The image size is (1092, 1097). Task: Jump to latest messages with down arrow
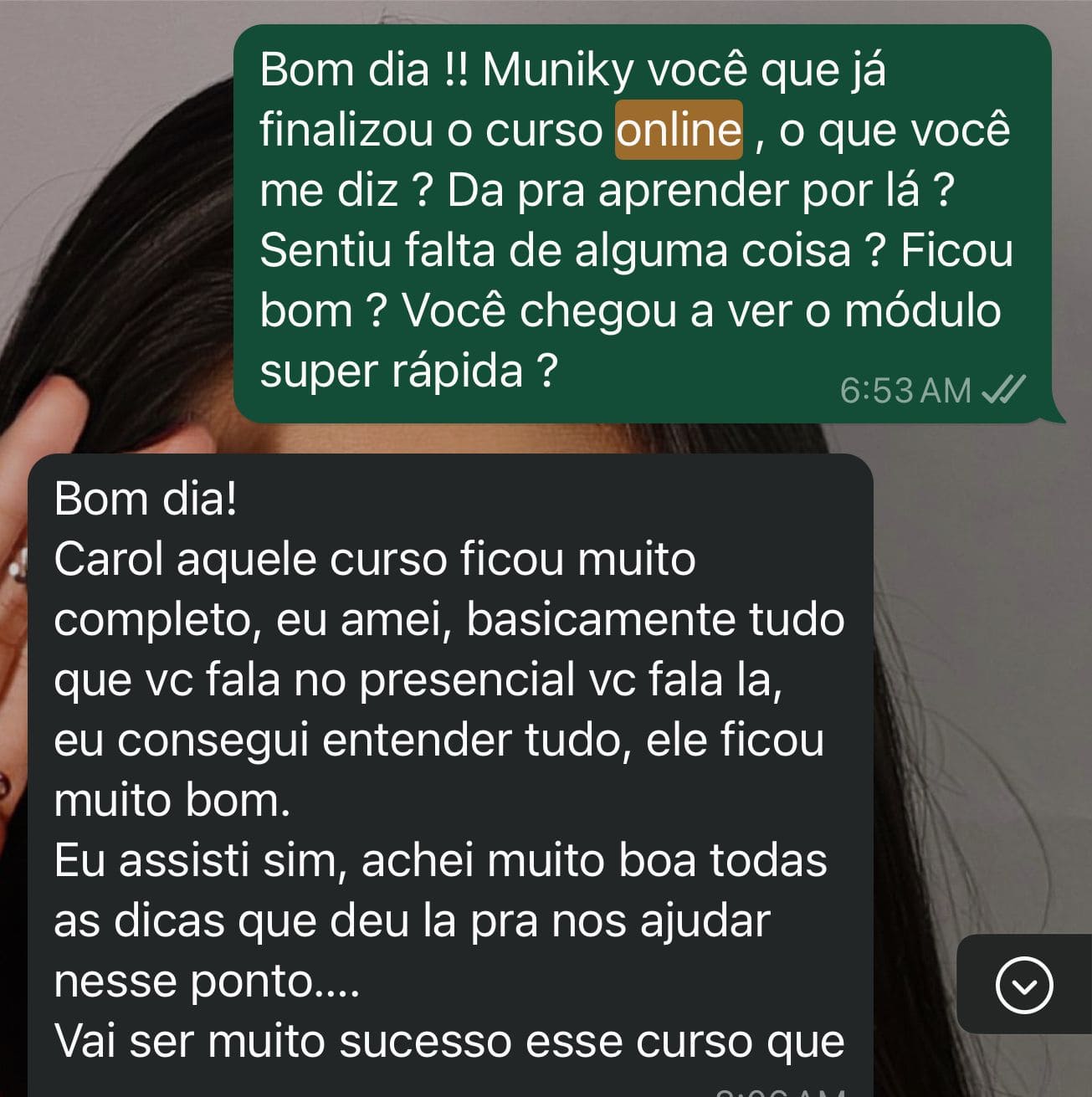1023,985
